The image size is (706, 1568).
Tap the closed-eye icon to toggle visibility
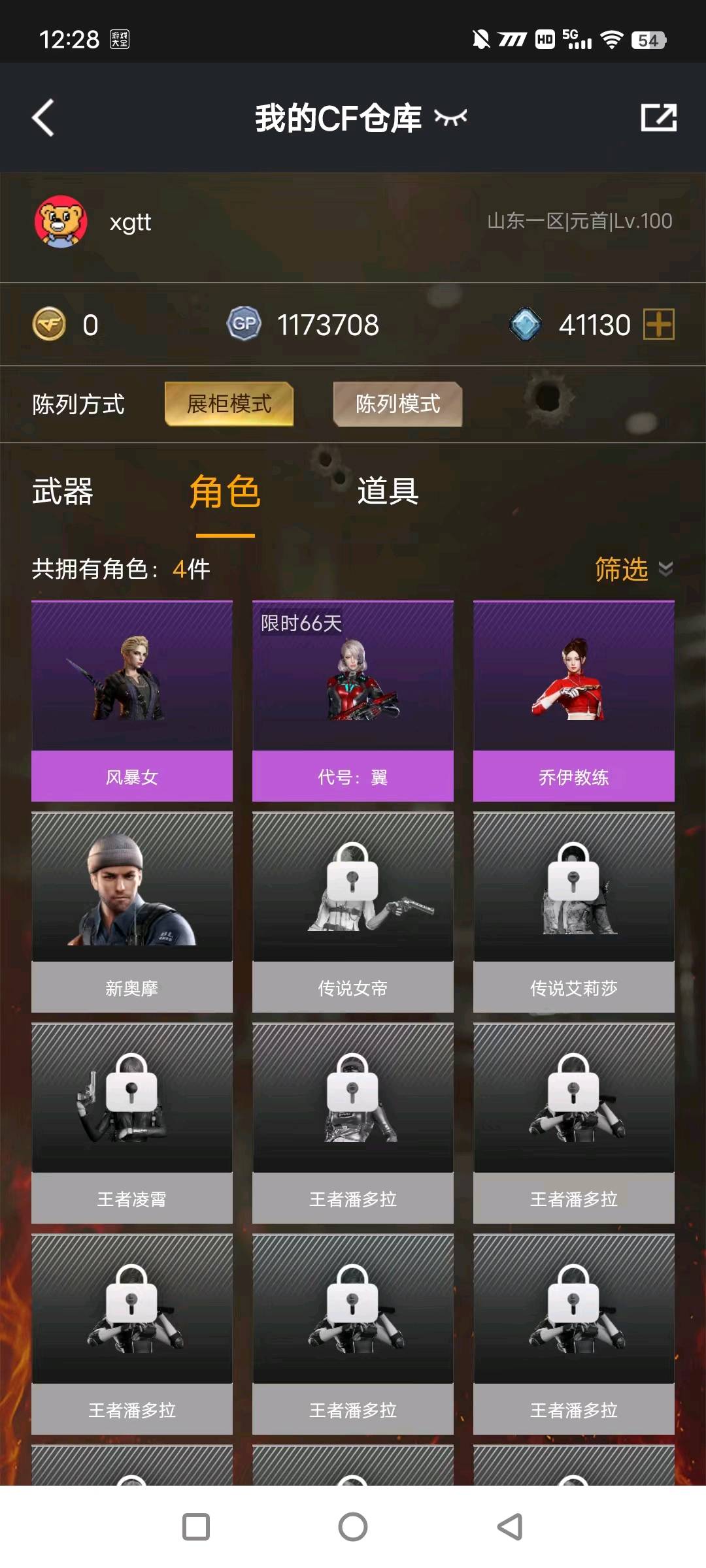[x=450, y=118]
